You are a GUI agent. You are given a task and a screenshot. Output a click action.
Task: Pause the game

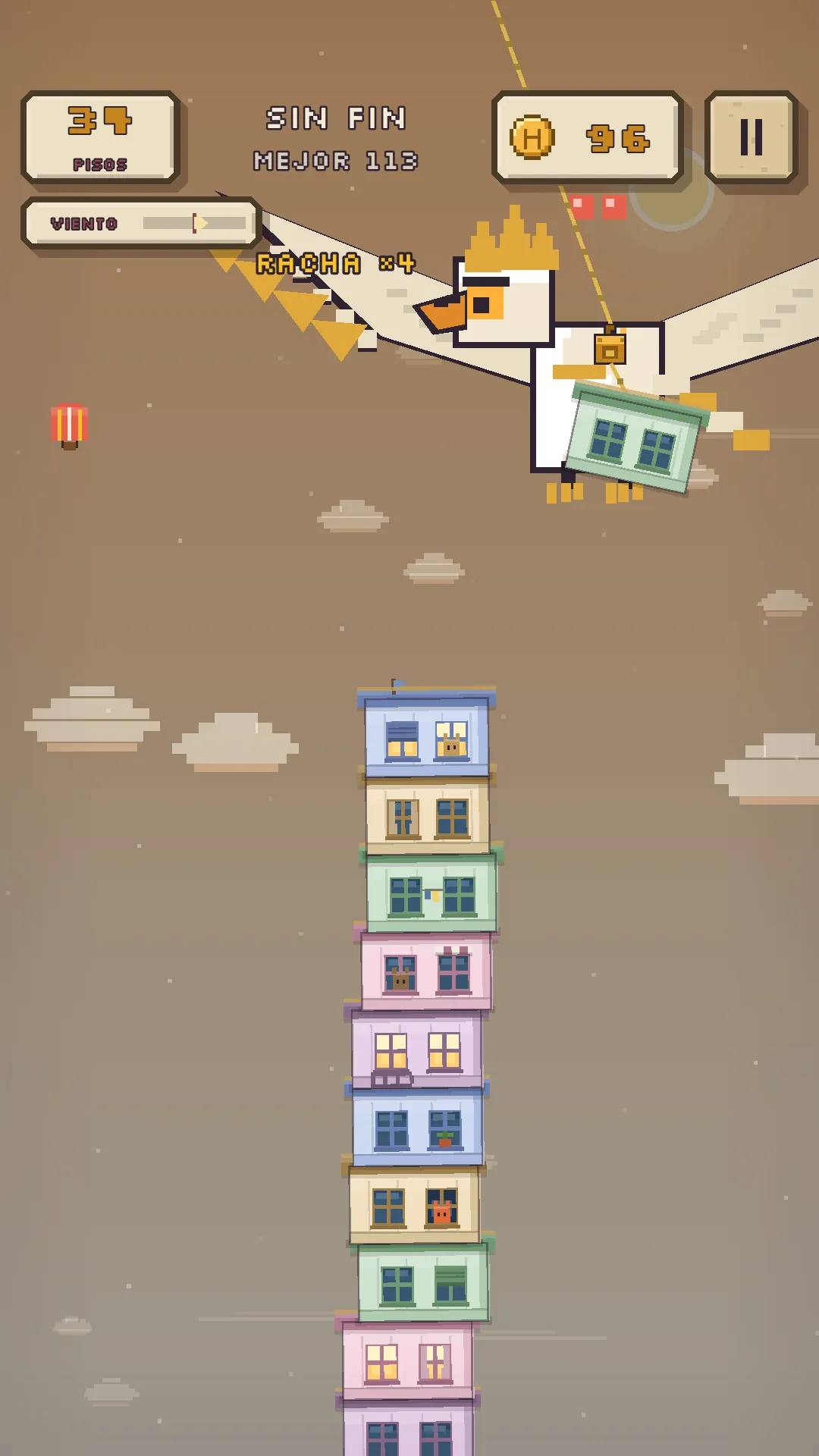751,137
